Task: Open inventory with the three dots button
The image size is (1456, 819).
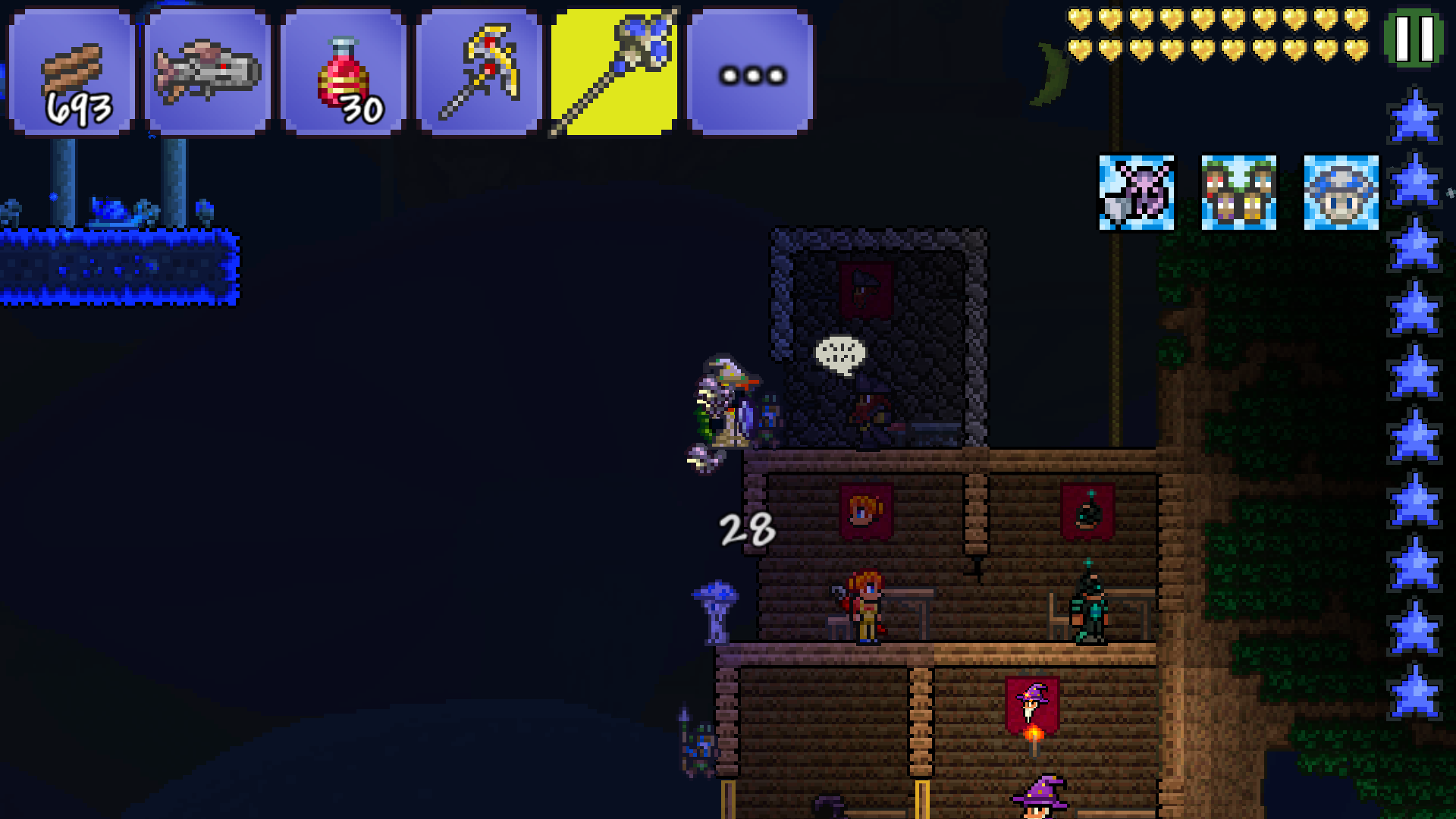Action: pos(751,74)
